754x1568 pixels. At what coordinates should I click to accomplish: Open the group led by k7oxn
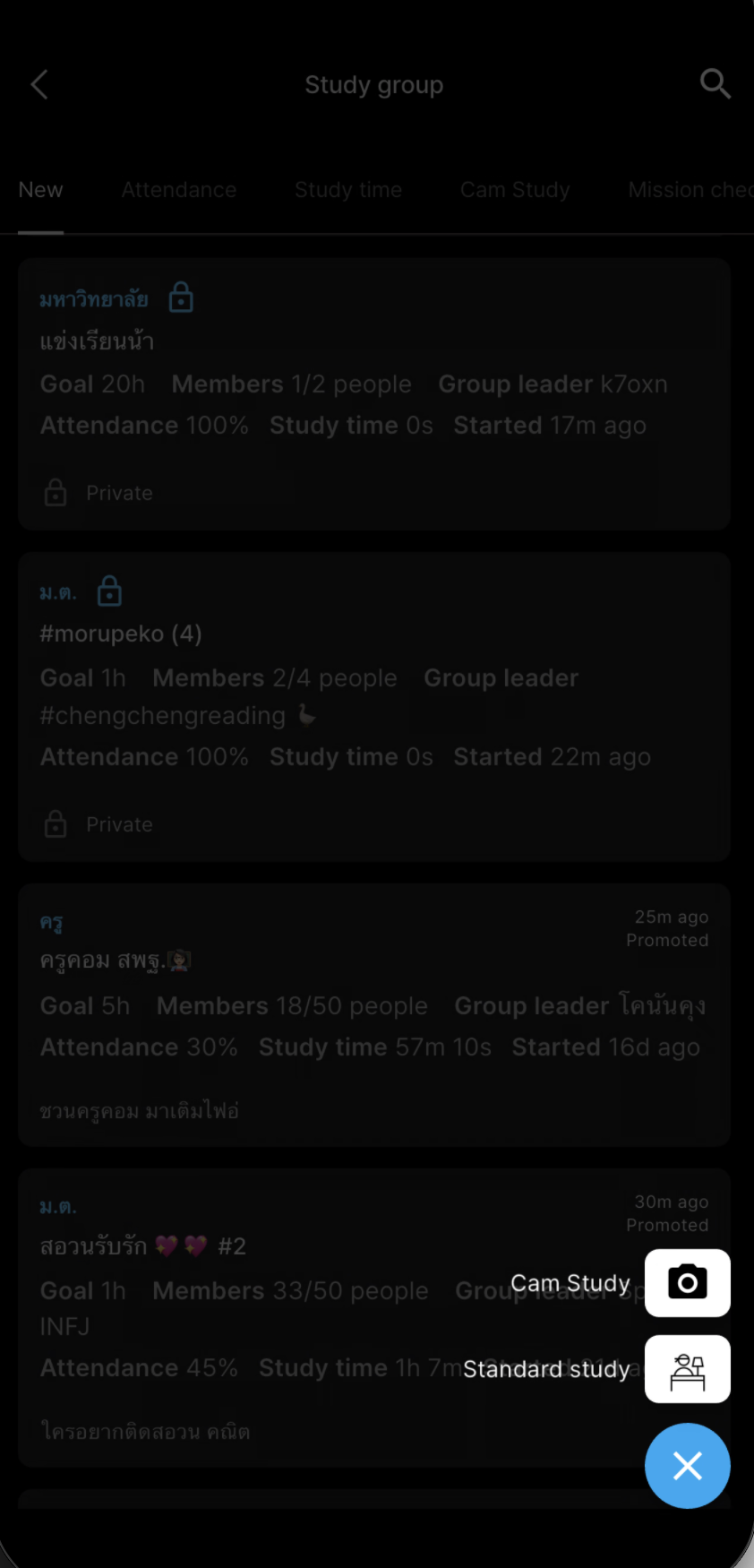click(x=374, y=394)
